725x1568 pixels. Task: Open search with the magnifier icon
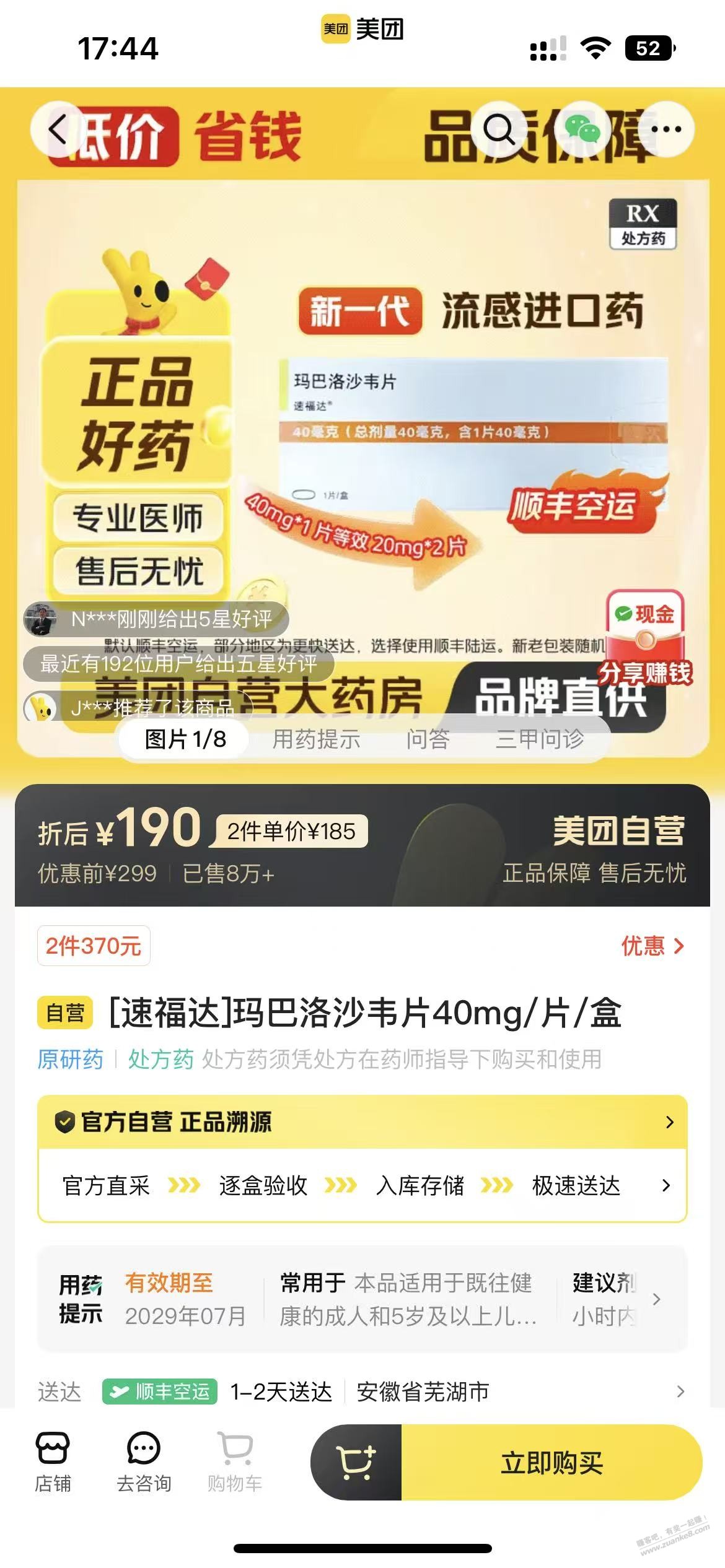click(x=499, y=130)
